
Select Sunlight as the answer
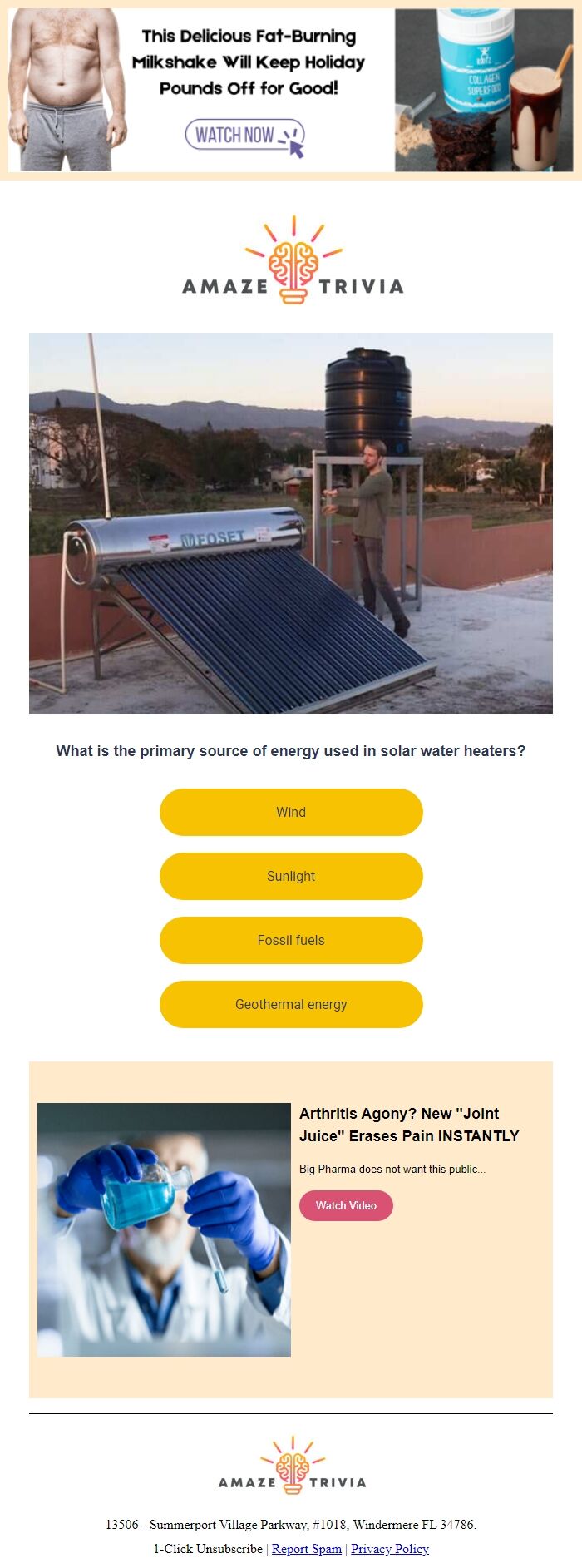pos(291,876)
